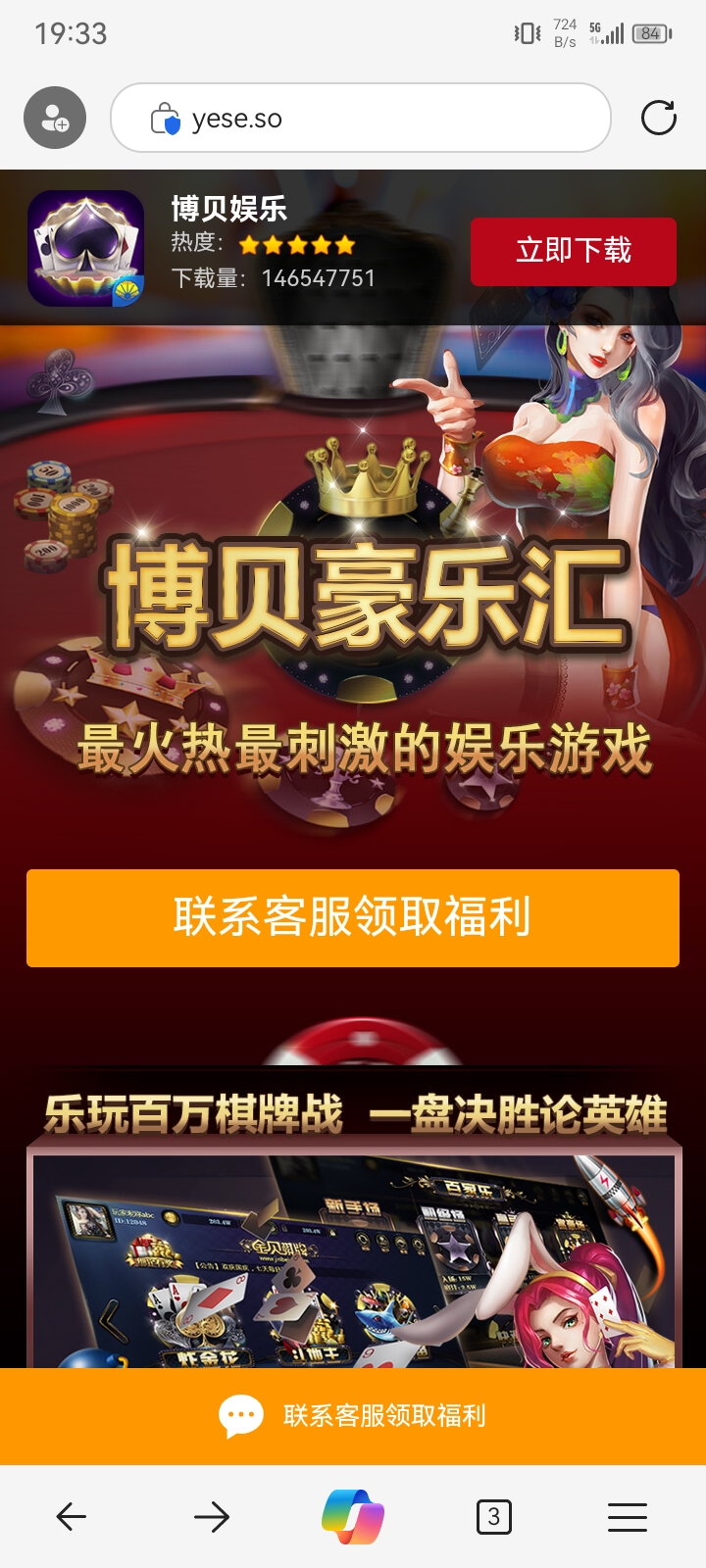The height and width of the screenshot is (1568, 706).
Task: Open the bottom 联系客服领取福利 chat bar
Action: click(x=353, y=1416)
